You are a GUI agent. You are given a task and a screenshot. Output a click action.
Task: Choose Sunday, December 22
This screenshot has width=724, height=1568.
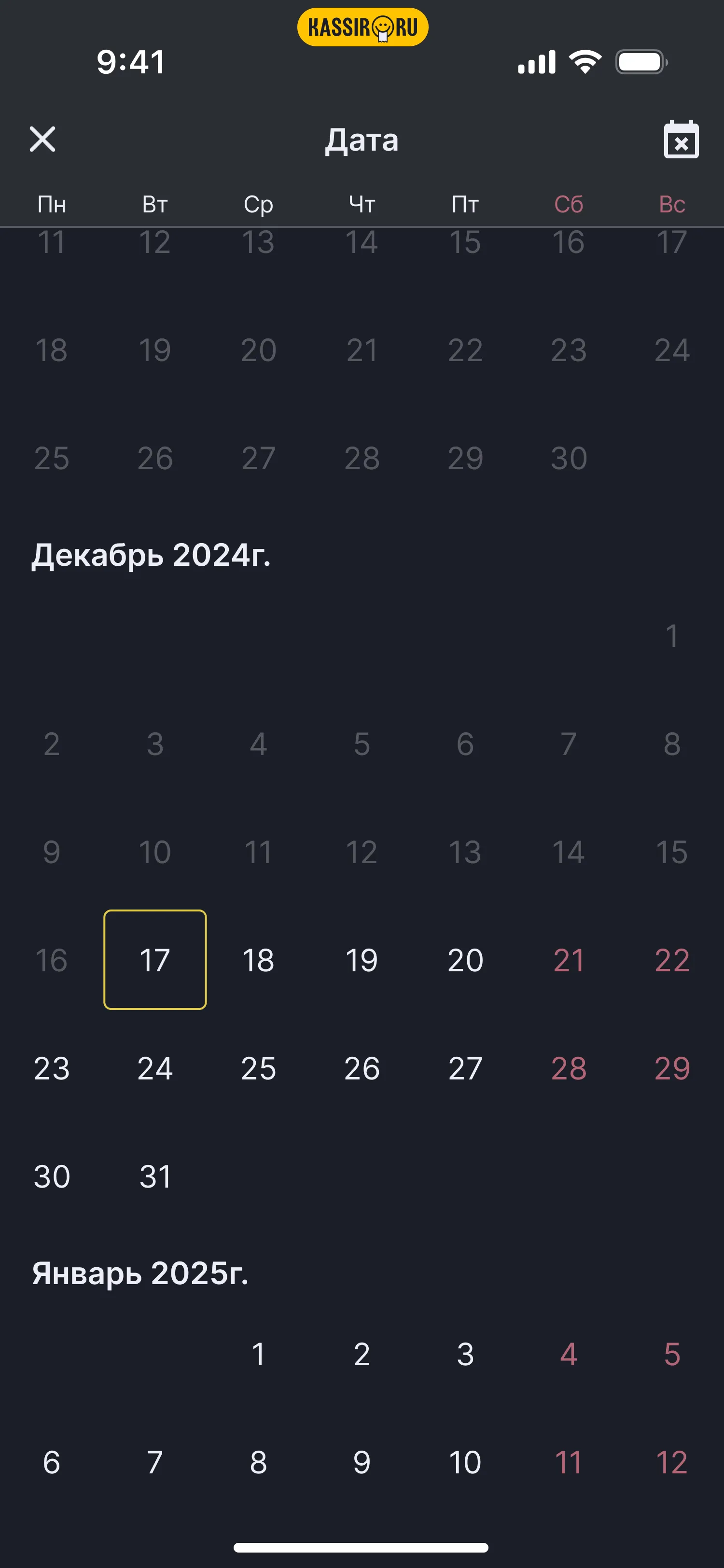click(x=672, y=960)
